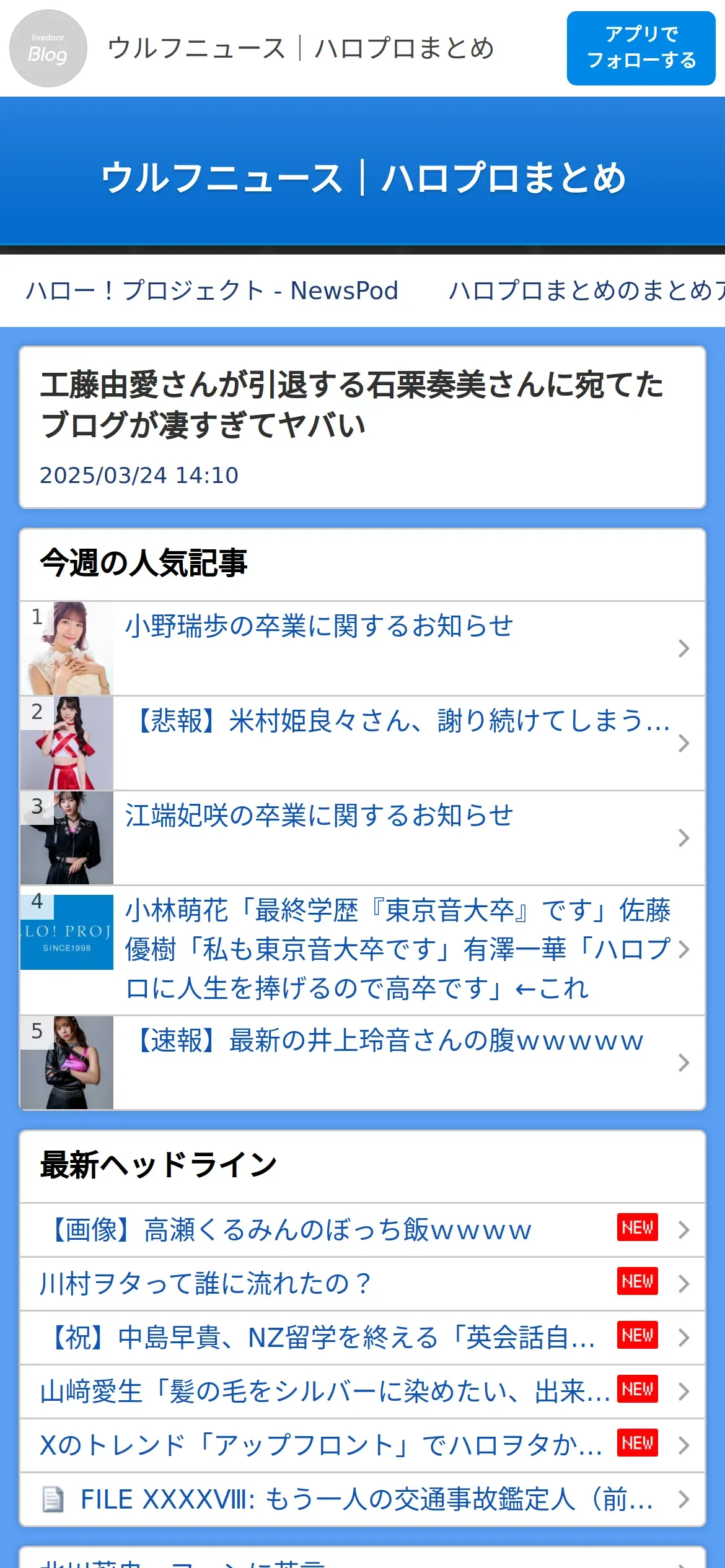Tap the アプリでフォローする button
This screenshot has width=725, height=1568.
coord(641,48)
